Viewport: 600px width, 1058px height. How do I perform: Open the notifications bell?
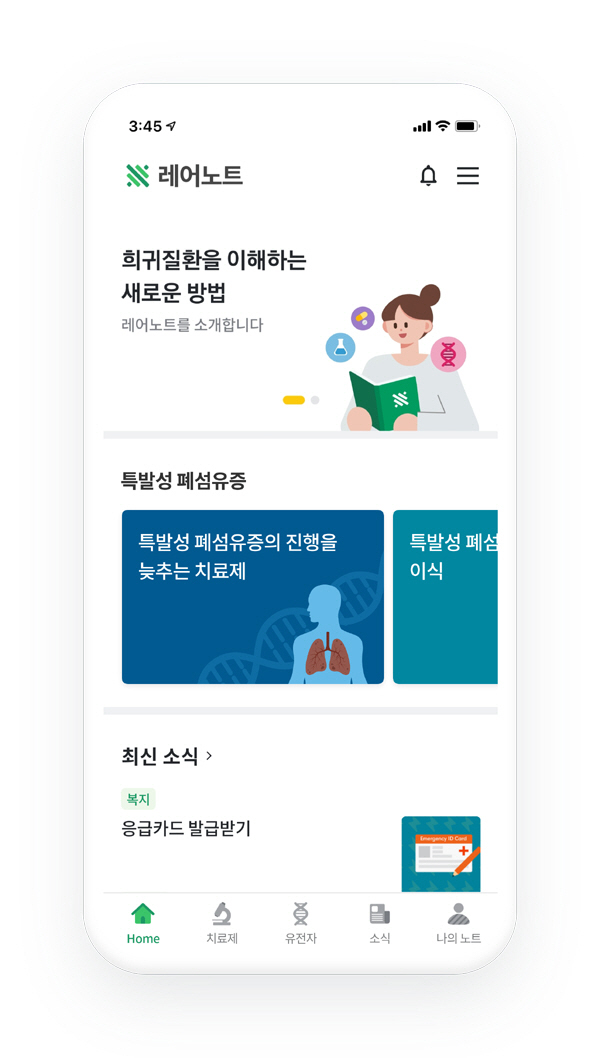coord(428,176)
